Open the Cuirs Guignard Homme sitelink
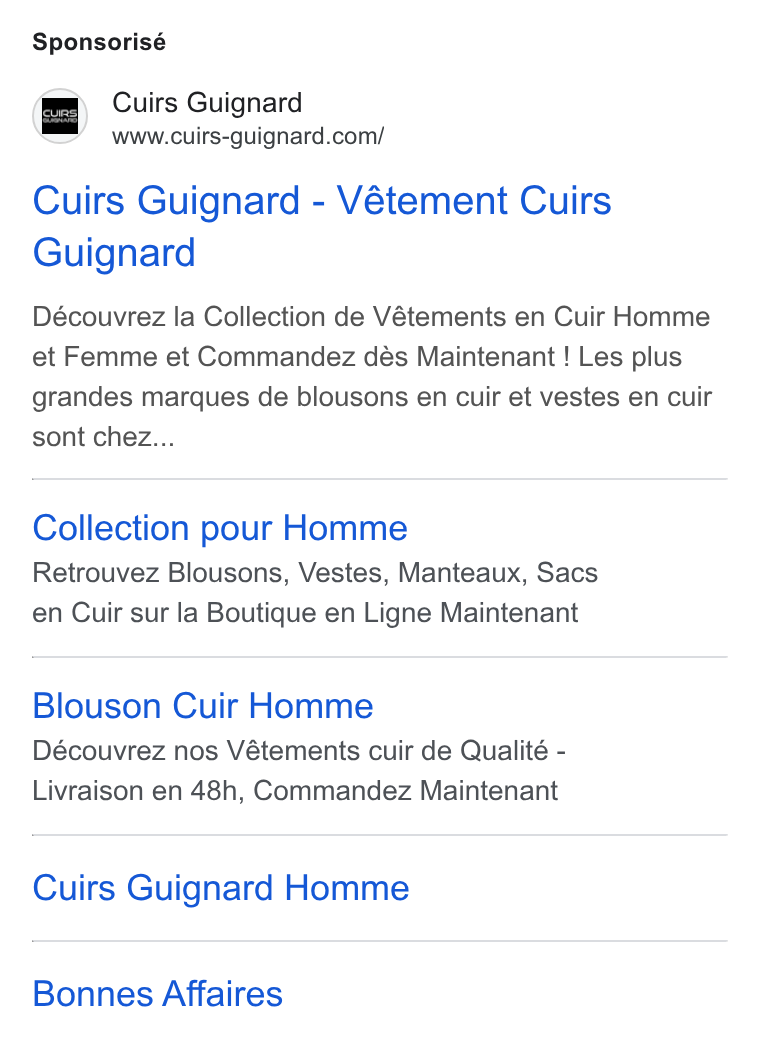This screenshot has width=760, height=1046. point(221,888)
